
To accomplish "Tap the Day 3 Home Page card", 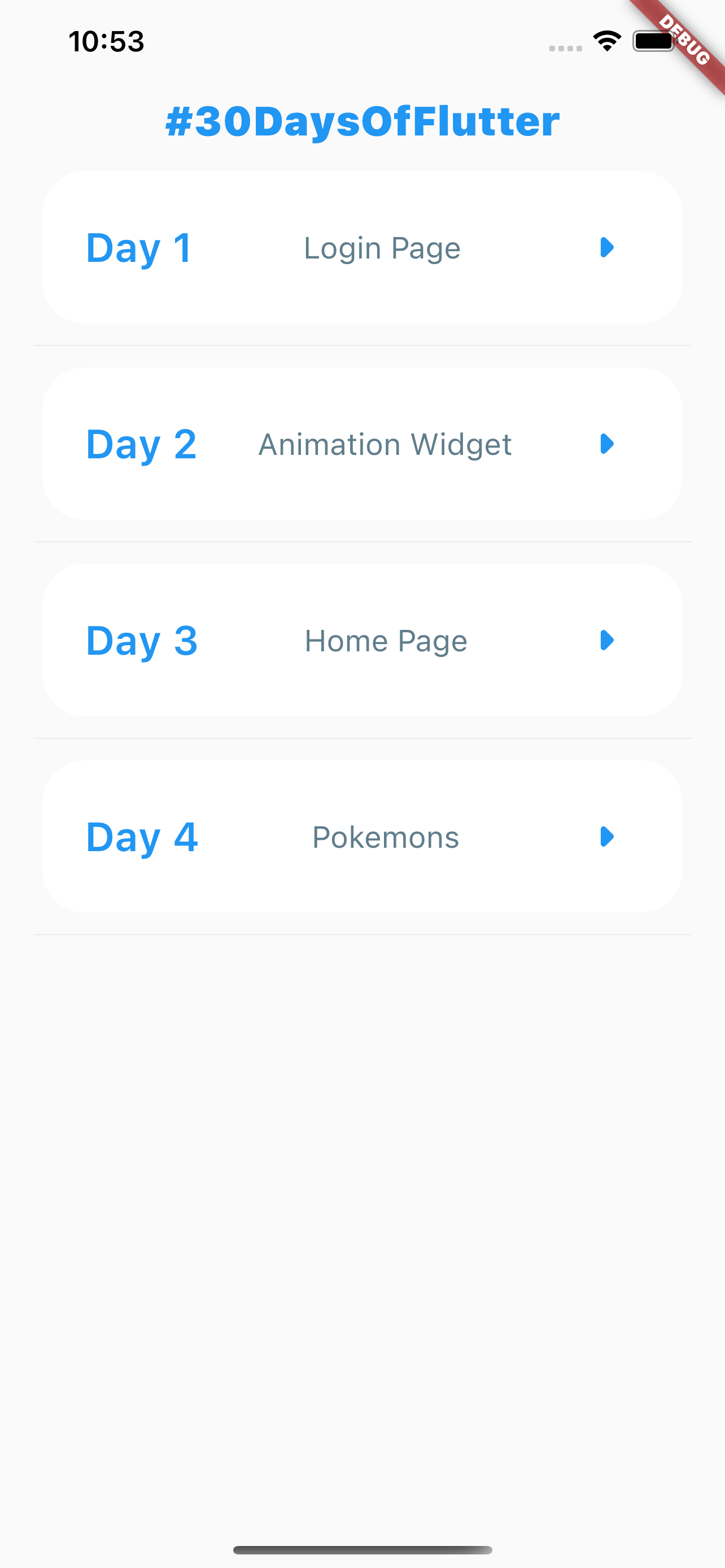I will (x=362, y=640).
